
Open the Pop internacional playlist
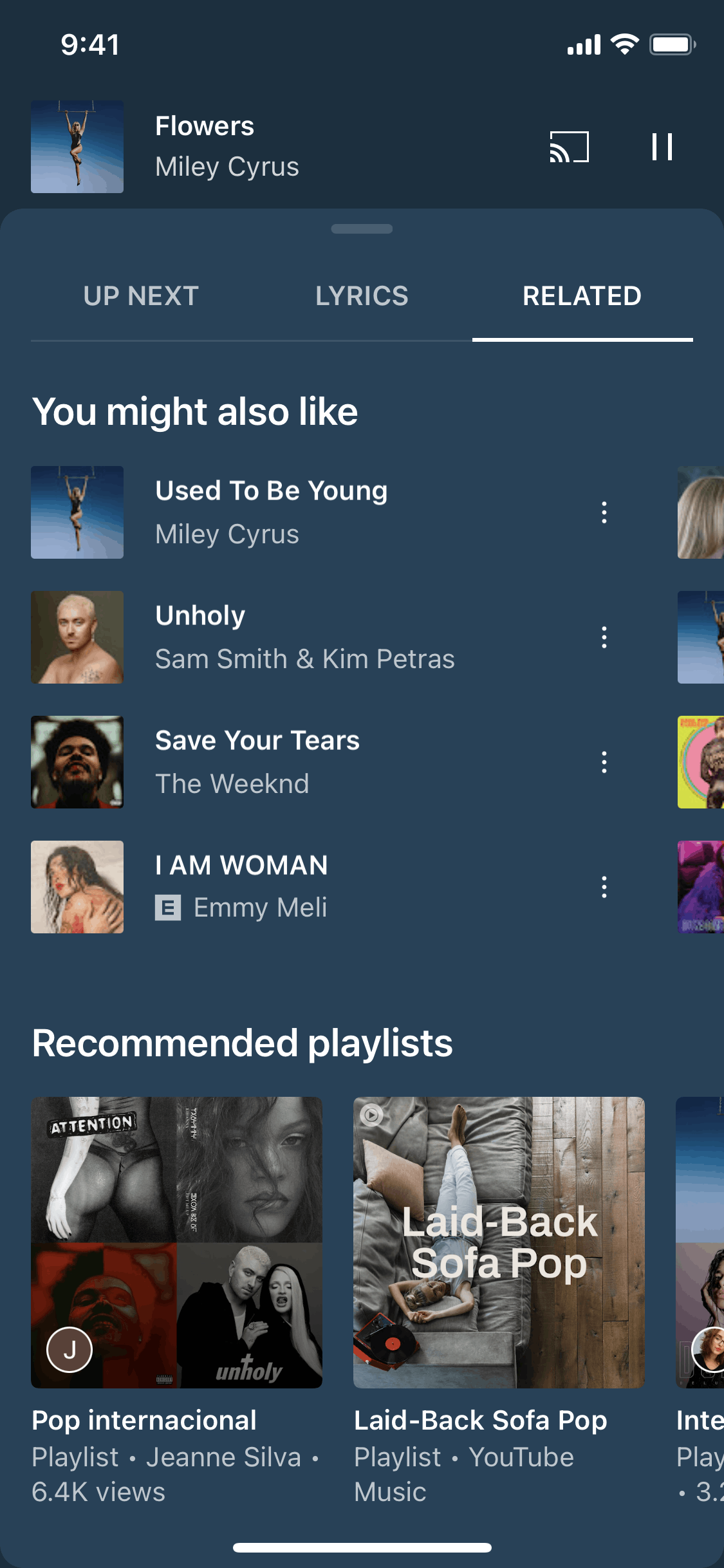[x=176, y=1242]
